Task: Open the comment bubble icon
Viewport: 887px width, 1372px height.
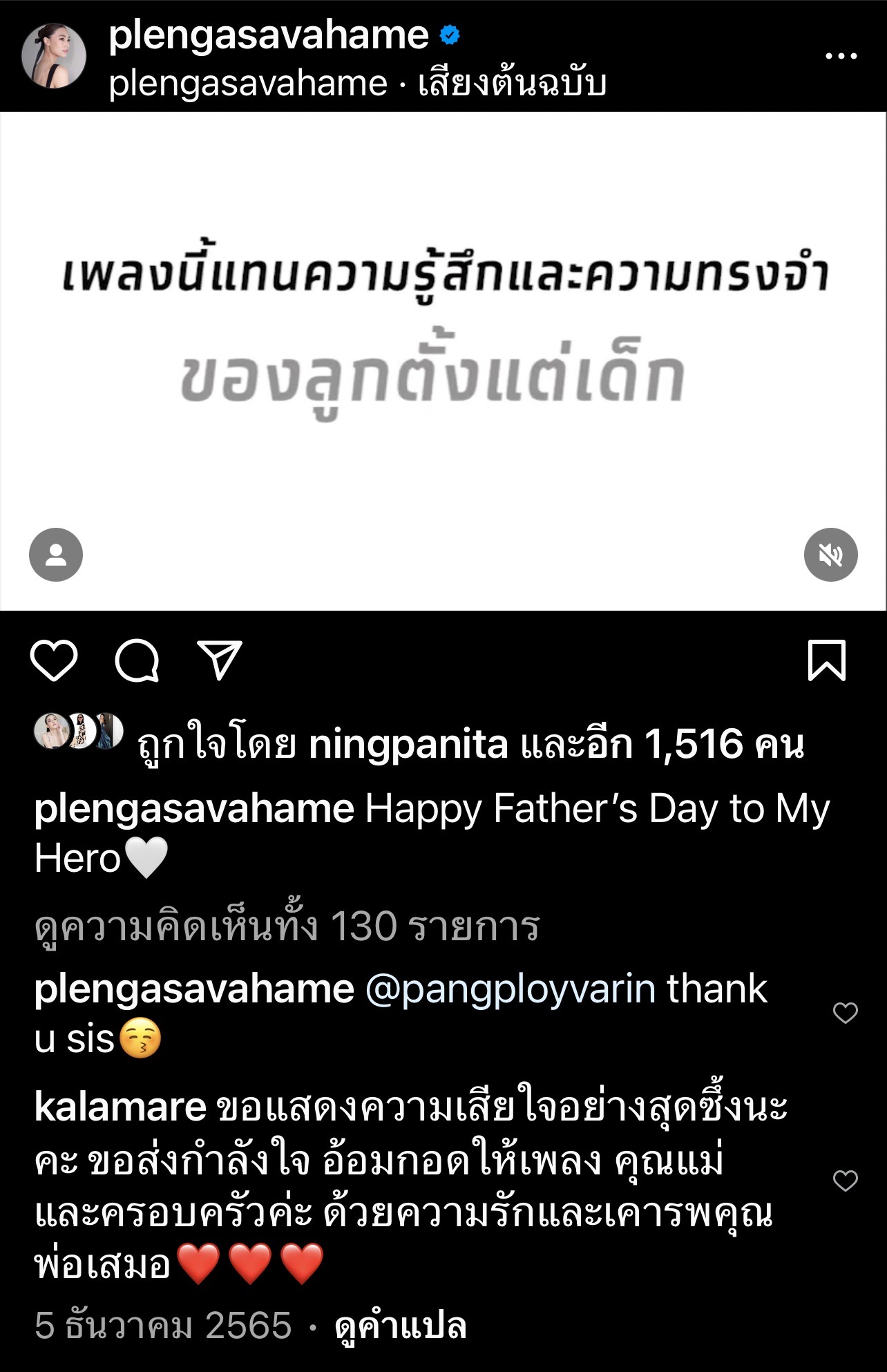Action: point(137,660)
